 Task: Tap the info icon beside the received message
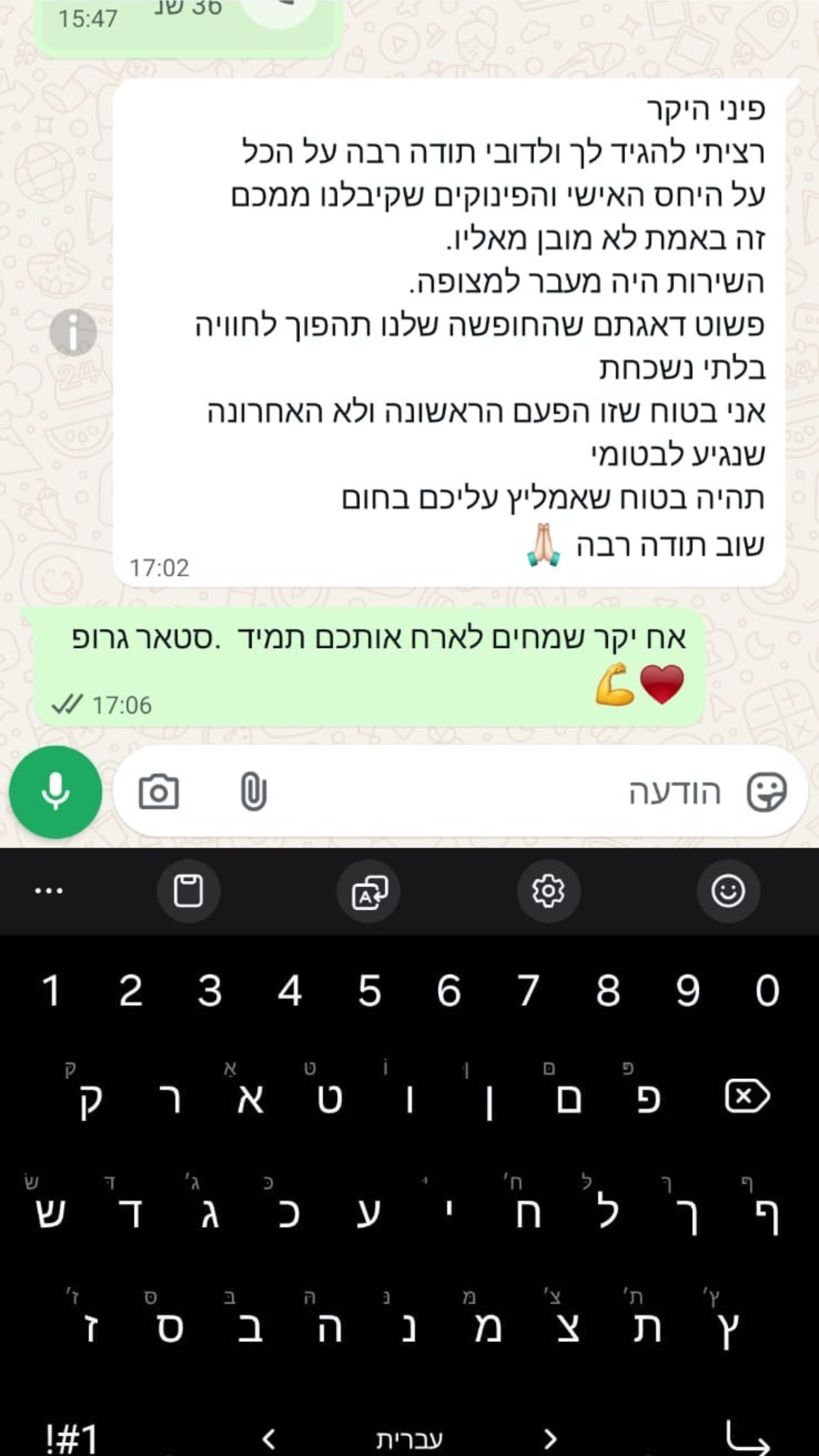click(73, 332)
